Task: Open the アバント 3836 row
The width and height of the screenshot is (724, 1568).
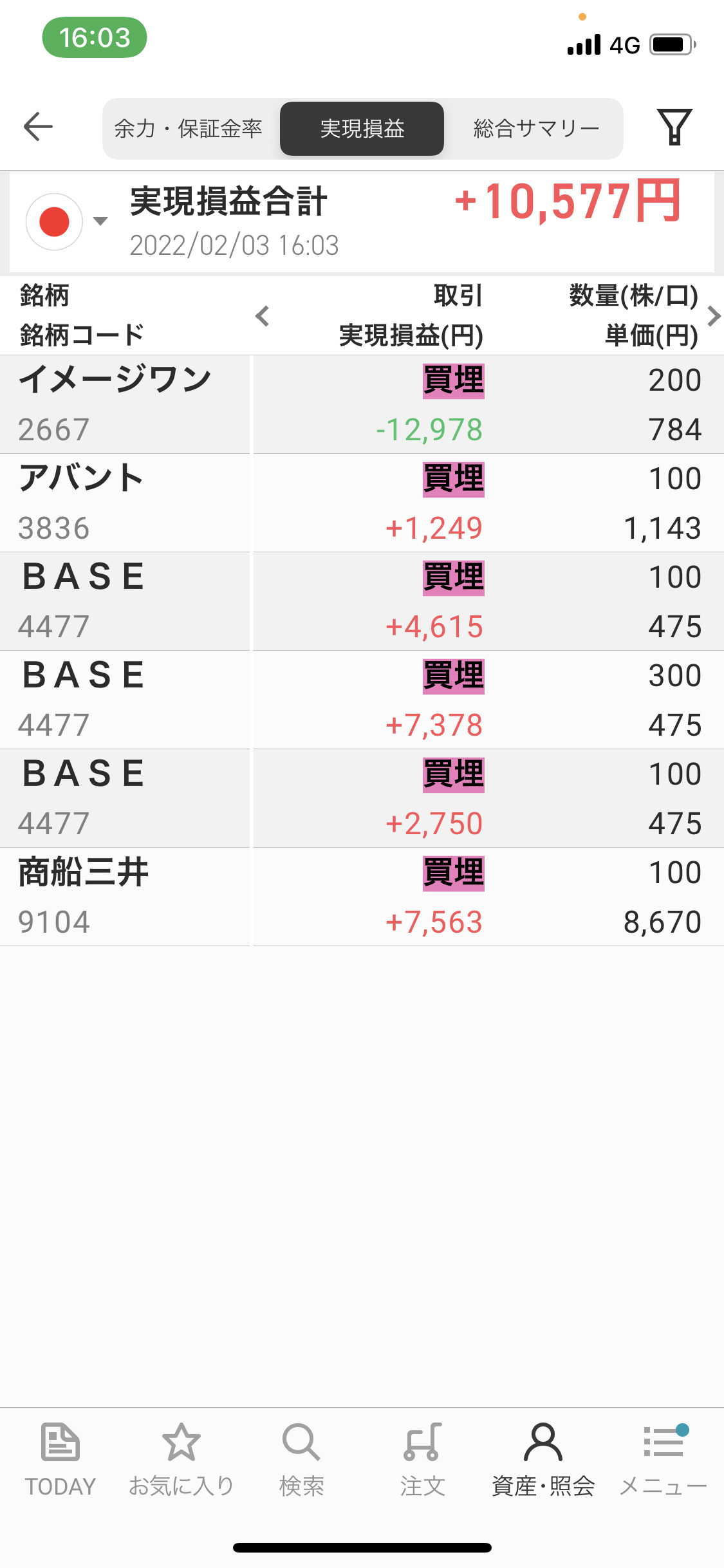Action: [x=362, y=503]
